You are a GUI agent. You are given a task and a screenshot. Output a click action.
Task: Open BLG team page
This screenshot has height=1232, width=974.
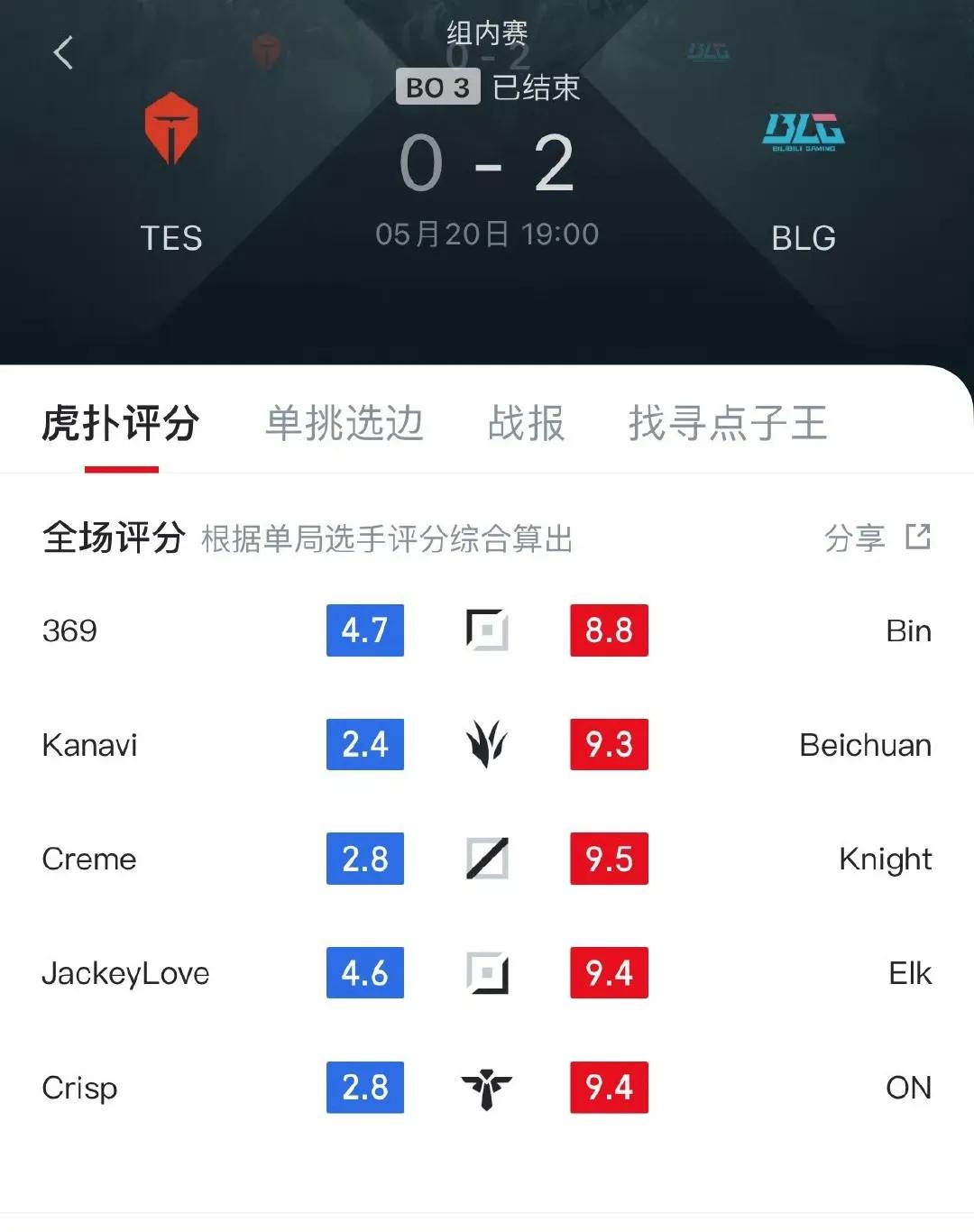(x=803, y=171)
